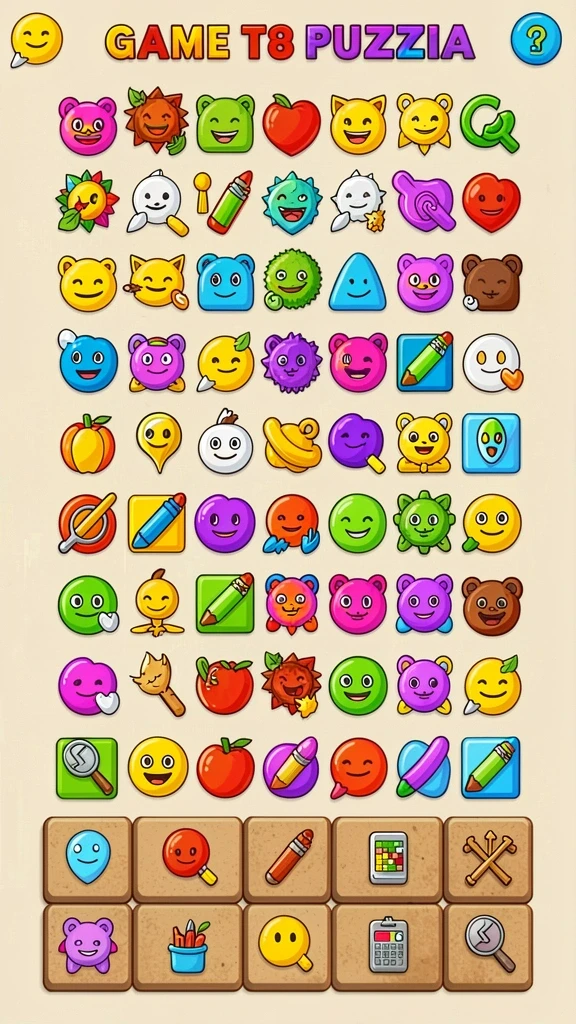Open the colored grid tablet tool
Viewport: 576px width, 1024px height.
[388, 857]
